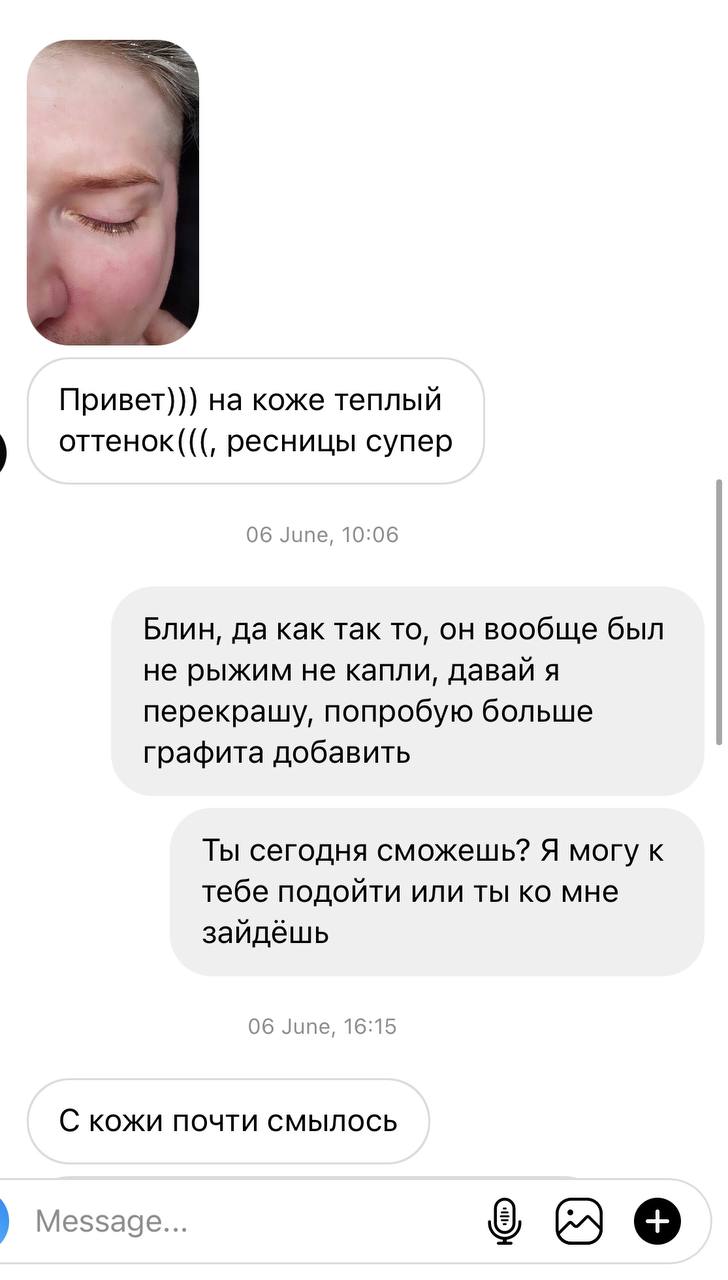Record a voice message with microphone
Screen dimensions: 728x1280
[504, 1221]
